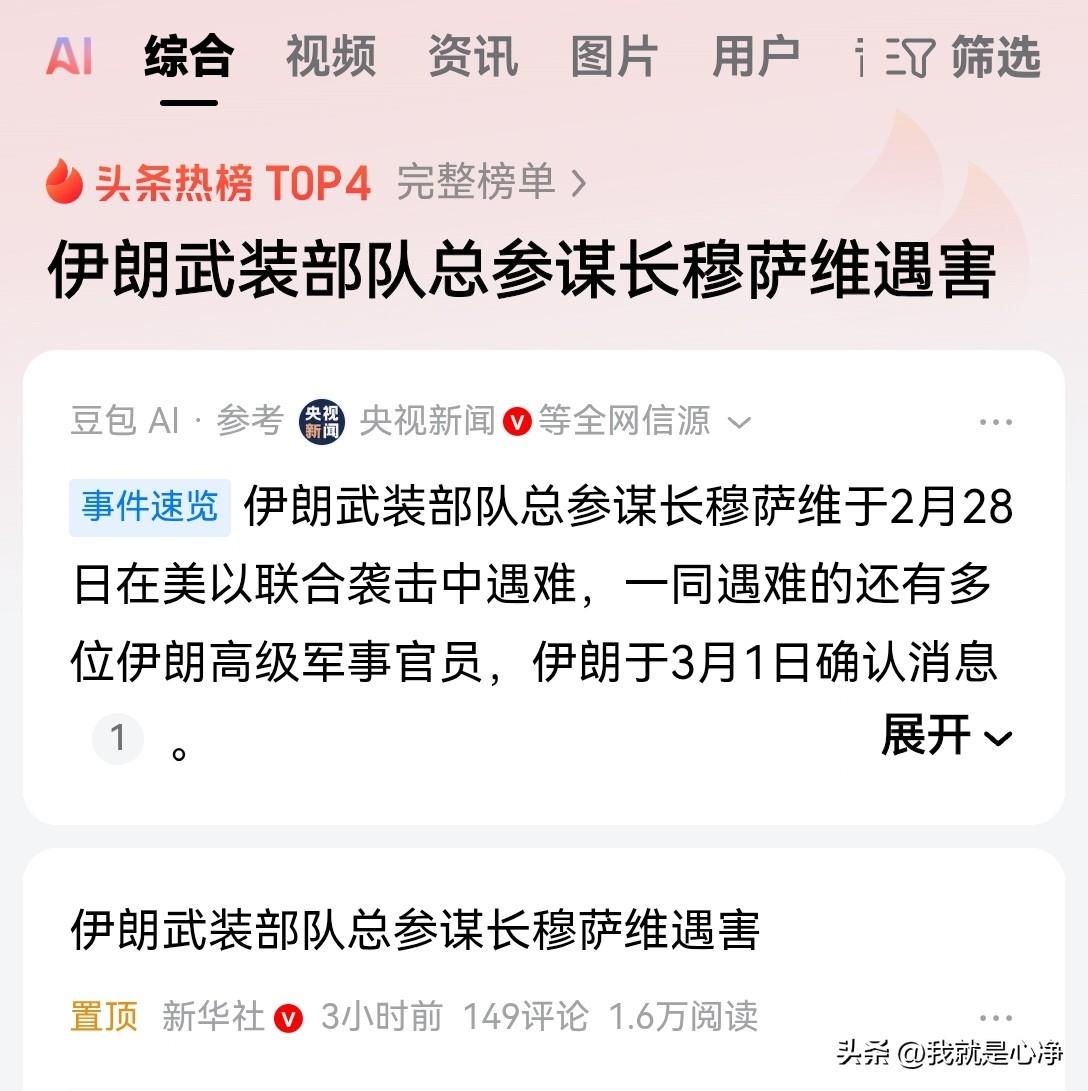The image size is (1088, 1091).
Task: Open the three-dot more options on the AI card
Action: [995, 421]
